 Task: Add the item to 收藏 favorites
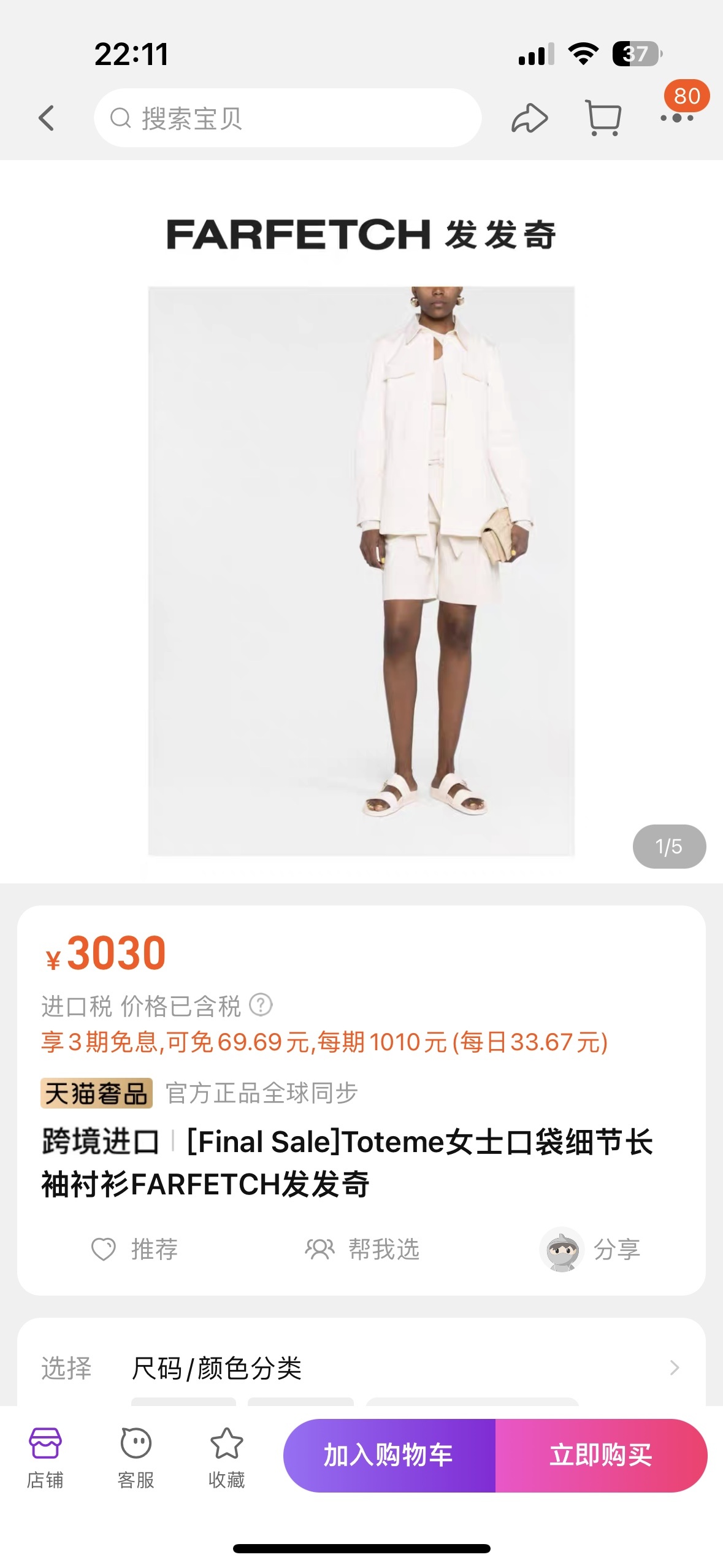(227, 1456)
